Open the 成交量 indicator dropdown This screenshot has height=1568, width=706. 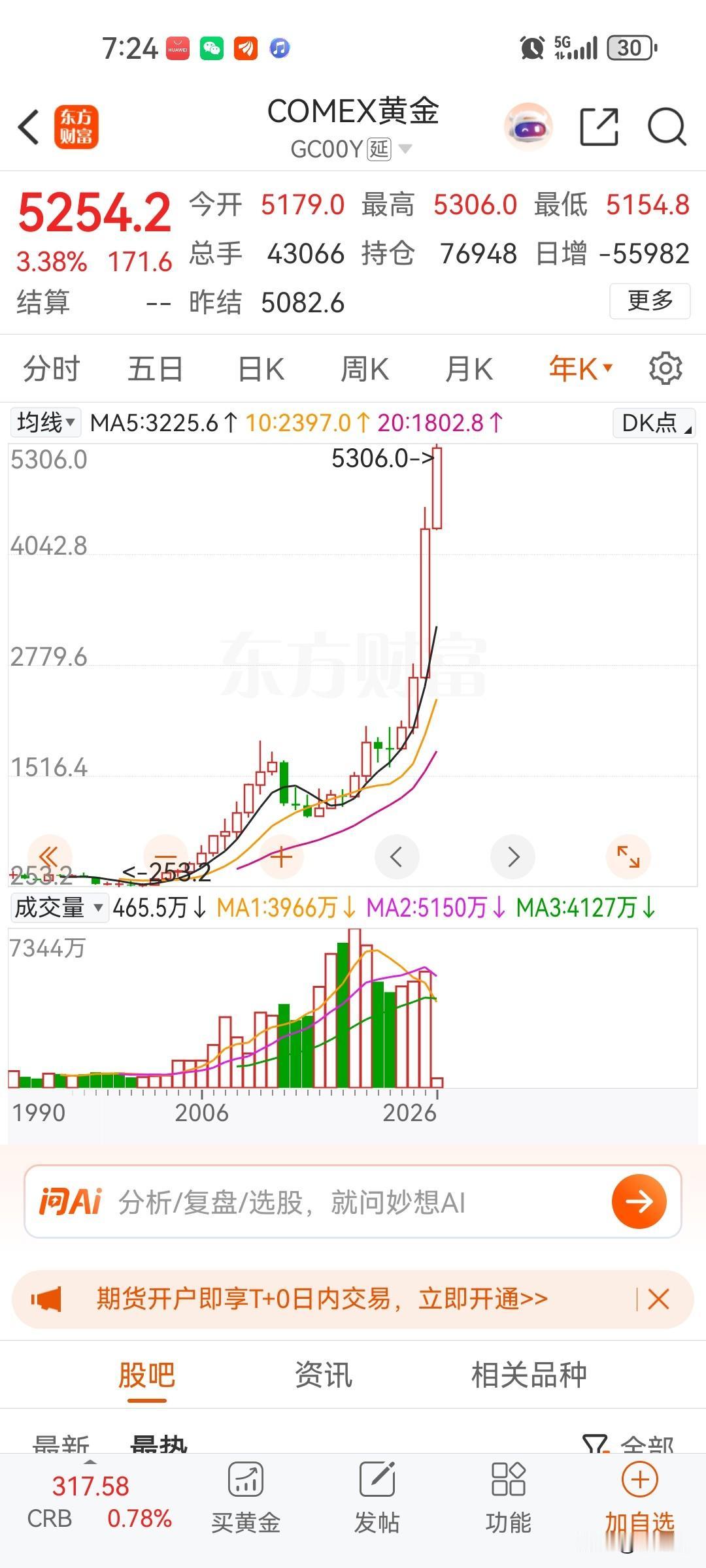click(59, 907)
